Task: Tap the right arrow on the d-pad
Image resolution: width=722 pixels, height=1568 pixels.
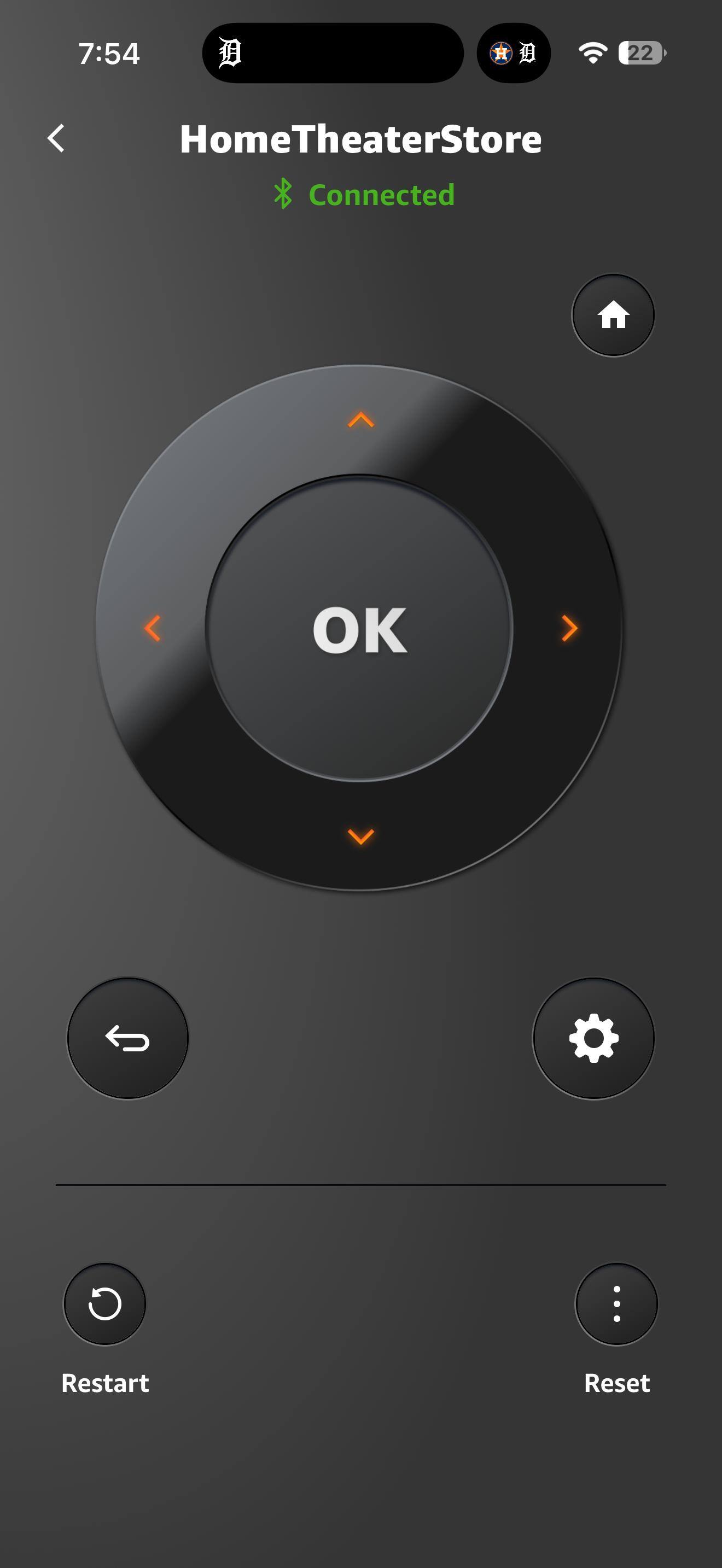Action: coord(569,628)
